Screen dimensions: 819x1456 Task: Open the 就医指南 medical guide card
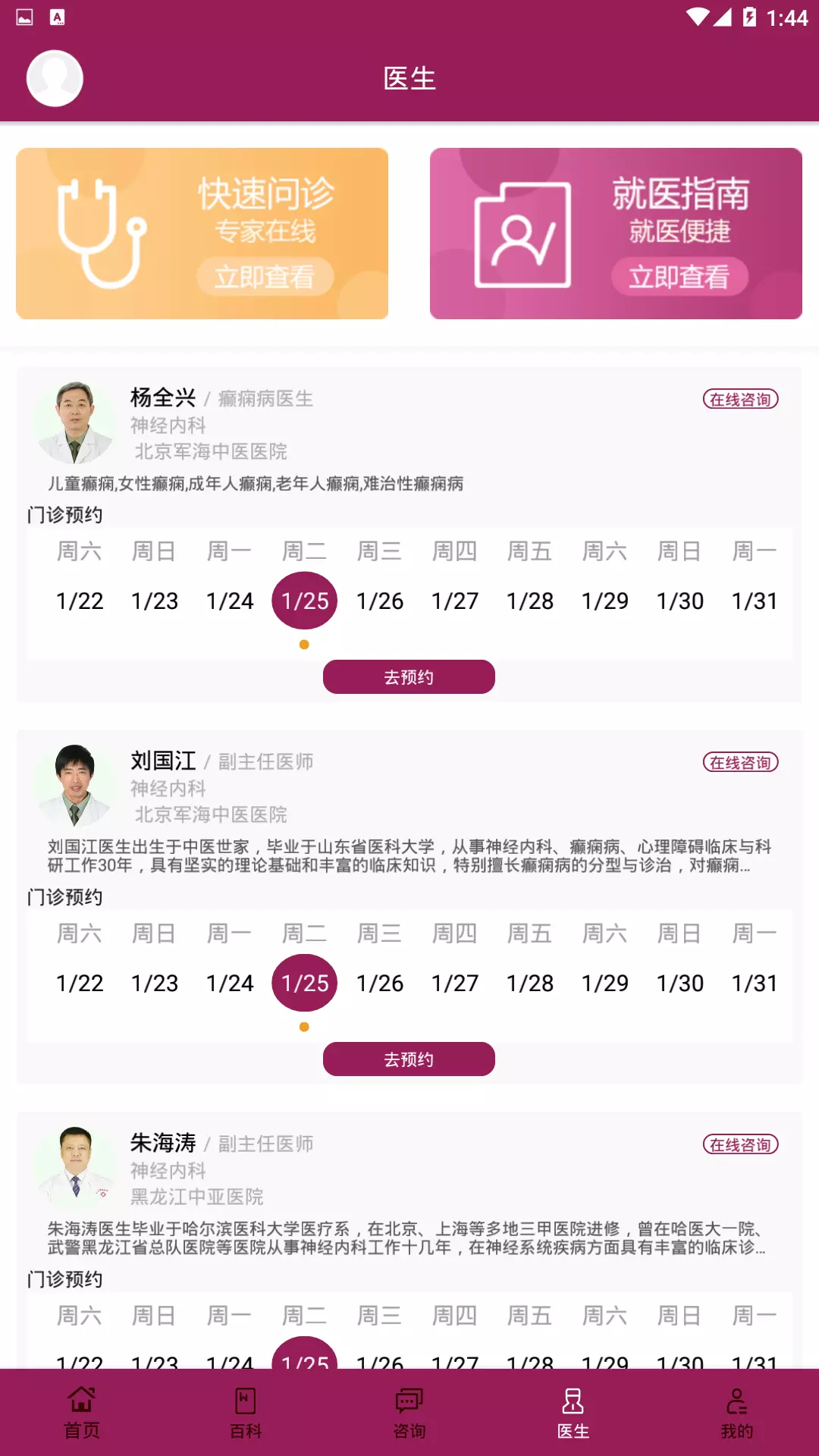616,234
